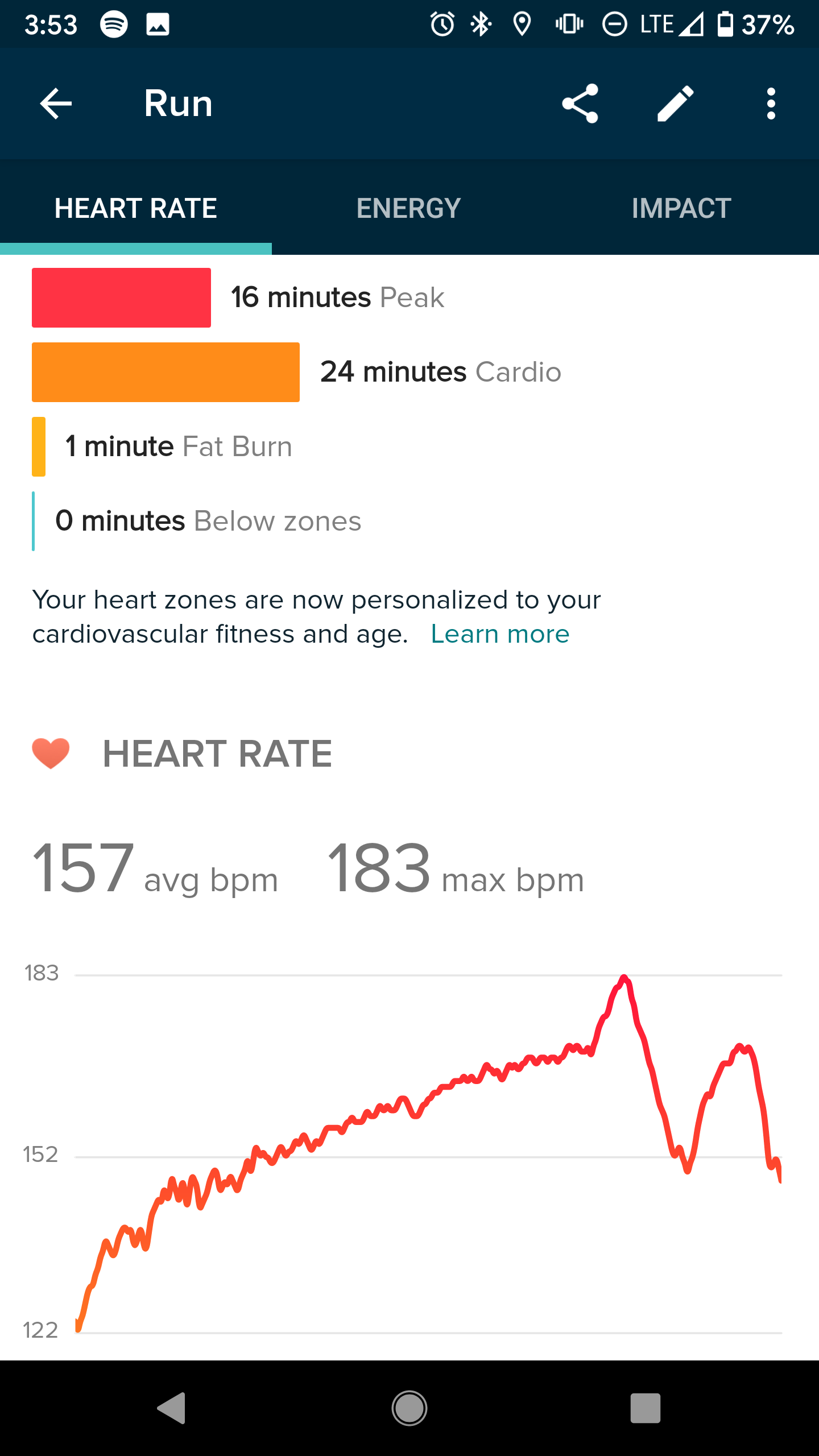Switch to the Impact tab
Image resolution: width=819 pixels, height=1456 pixels.
(x=682, y=208)
